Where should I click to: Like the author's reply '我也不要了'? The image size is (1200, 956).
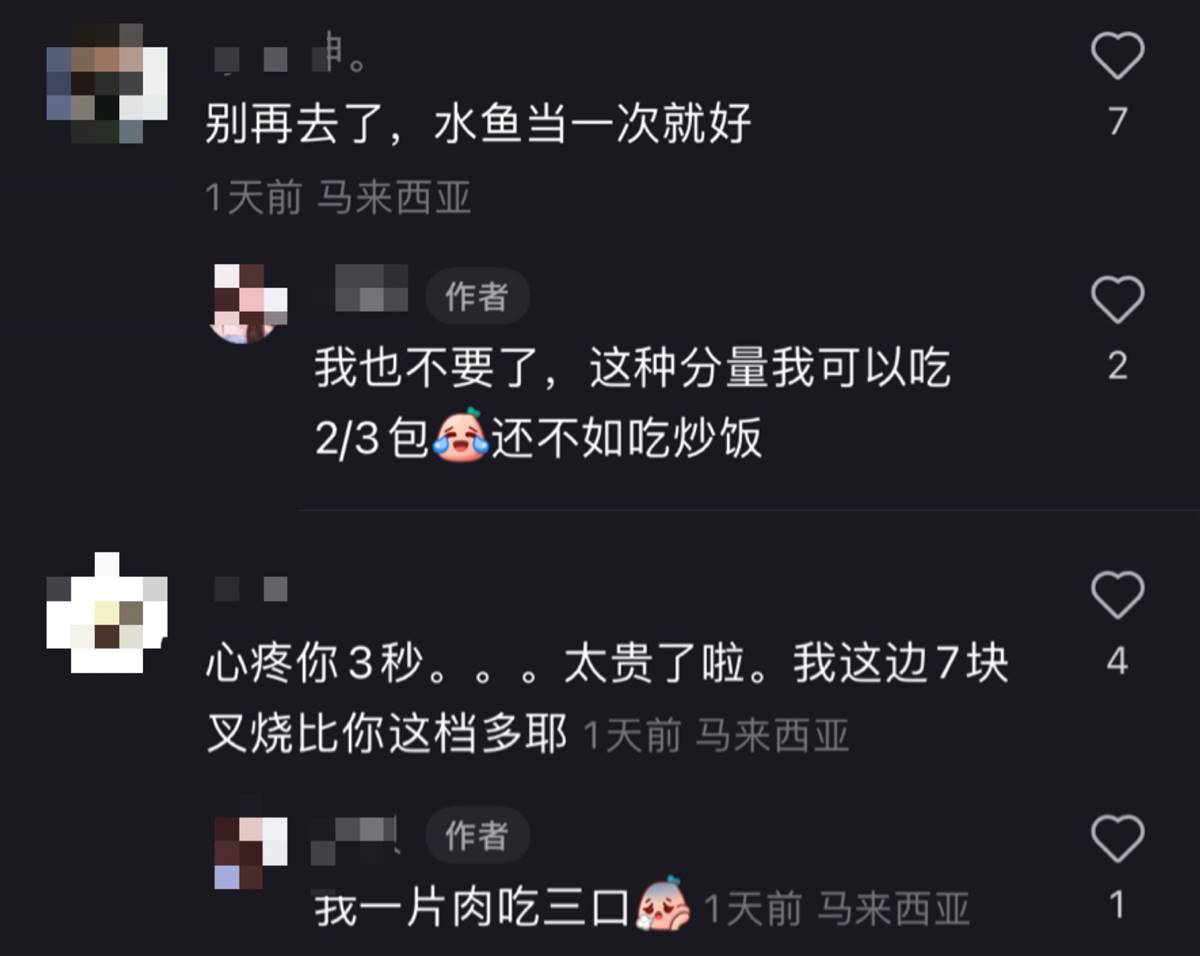[x=1117, y=299]
